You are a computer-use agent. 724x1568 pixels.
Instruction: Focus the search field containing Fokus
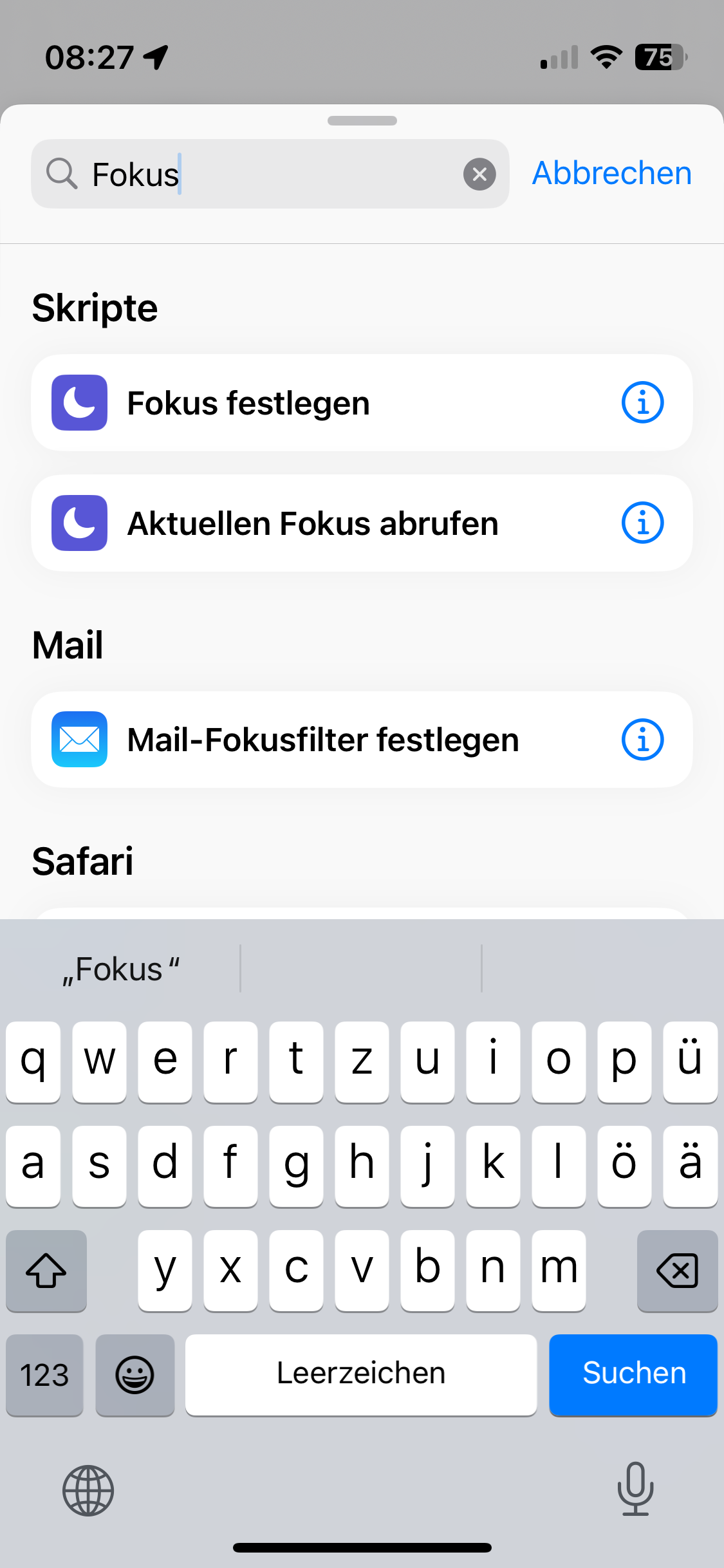(x=270, y=174)
